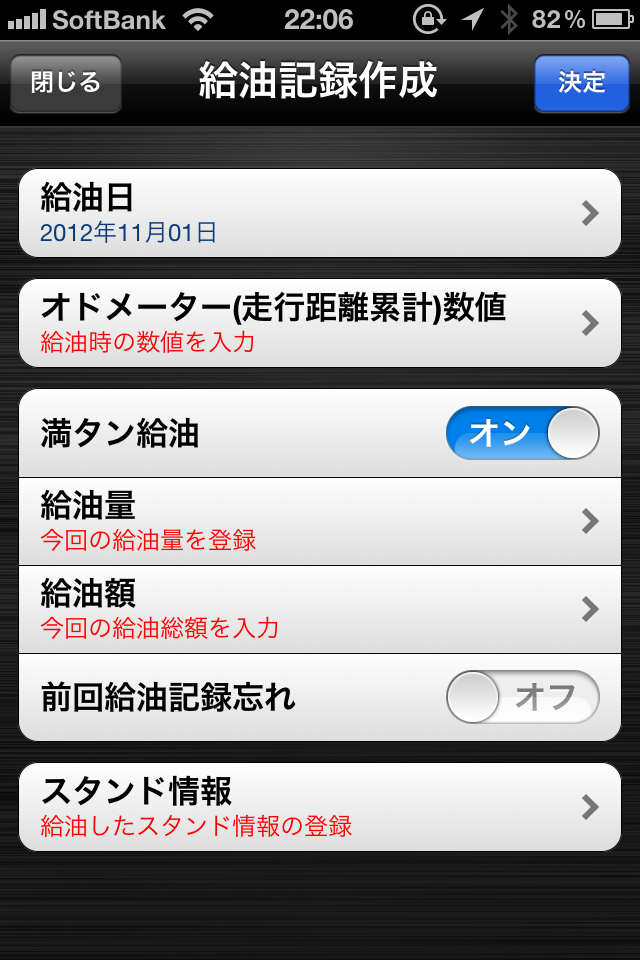Tap the 閉じる button to close
640x960 pixels.
66,83
